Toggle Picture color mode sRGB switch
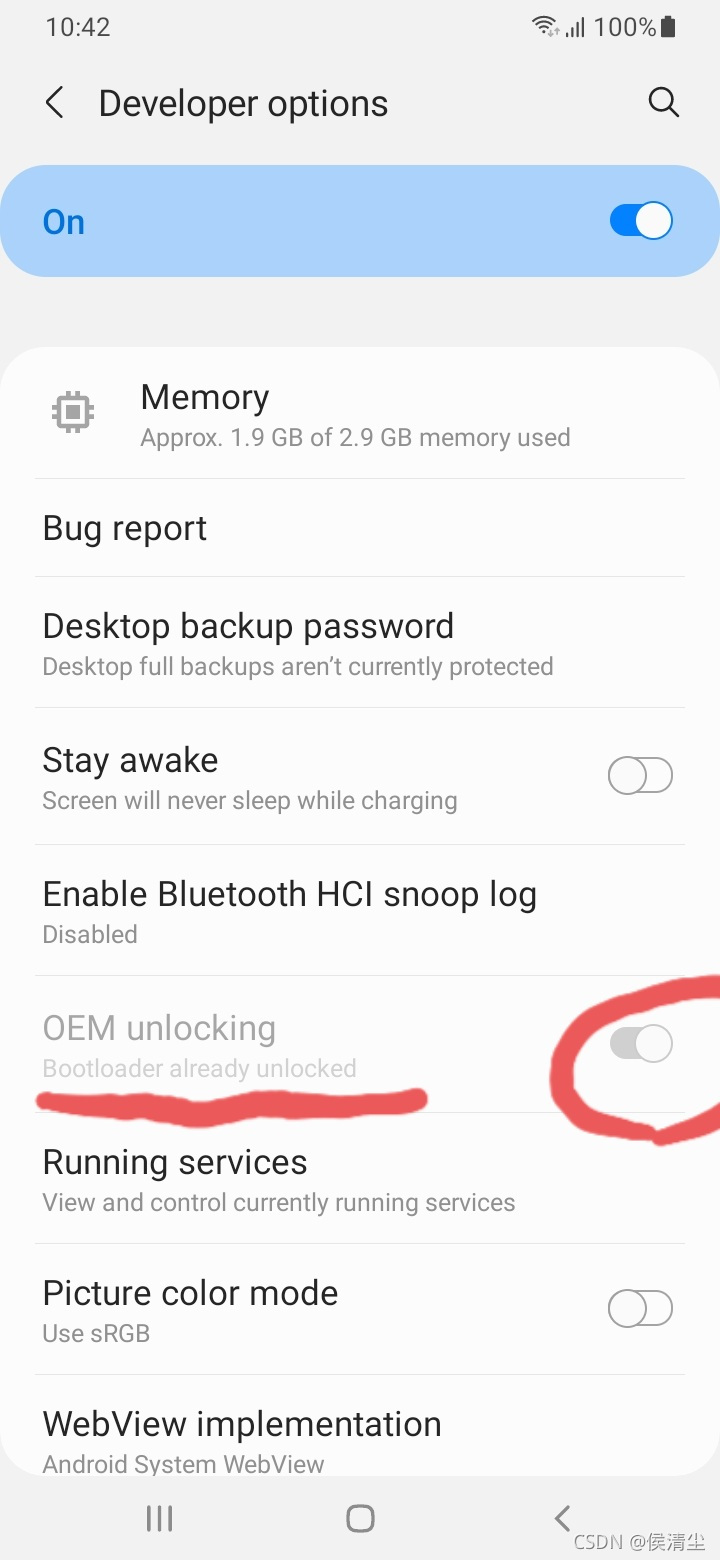Image resolution: width=720 pixels, height=1560 pixels. coord(640,1308)
